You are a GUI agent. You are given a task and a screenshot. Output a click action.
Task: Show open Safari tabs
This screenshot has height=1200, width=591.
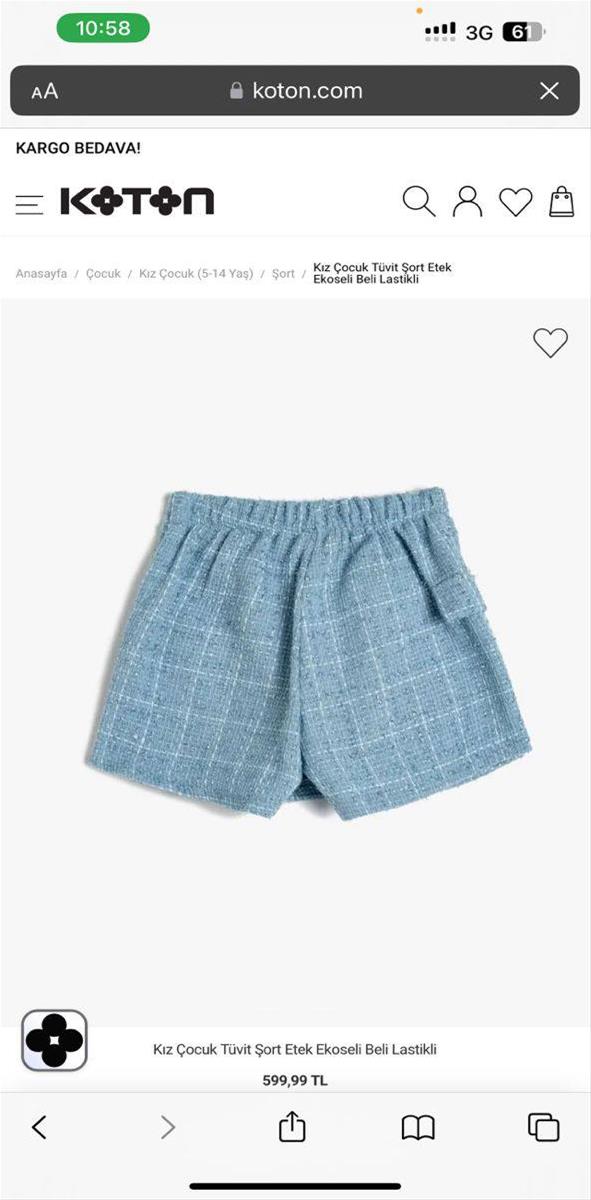click(544, 1127)
